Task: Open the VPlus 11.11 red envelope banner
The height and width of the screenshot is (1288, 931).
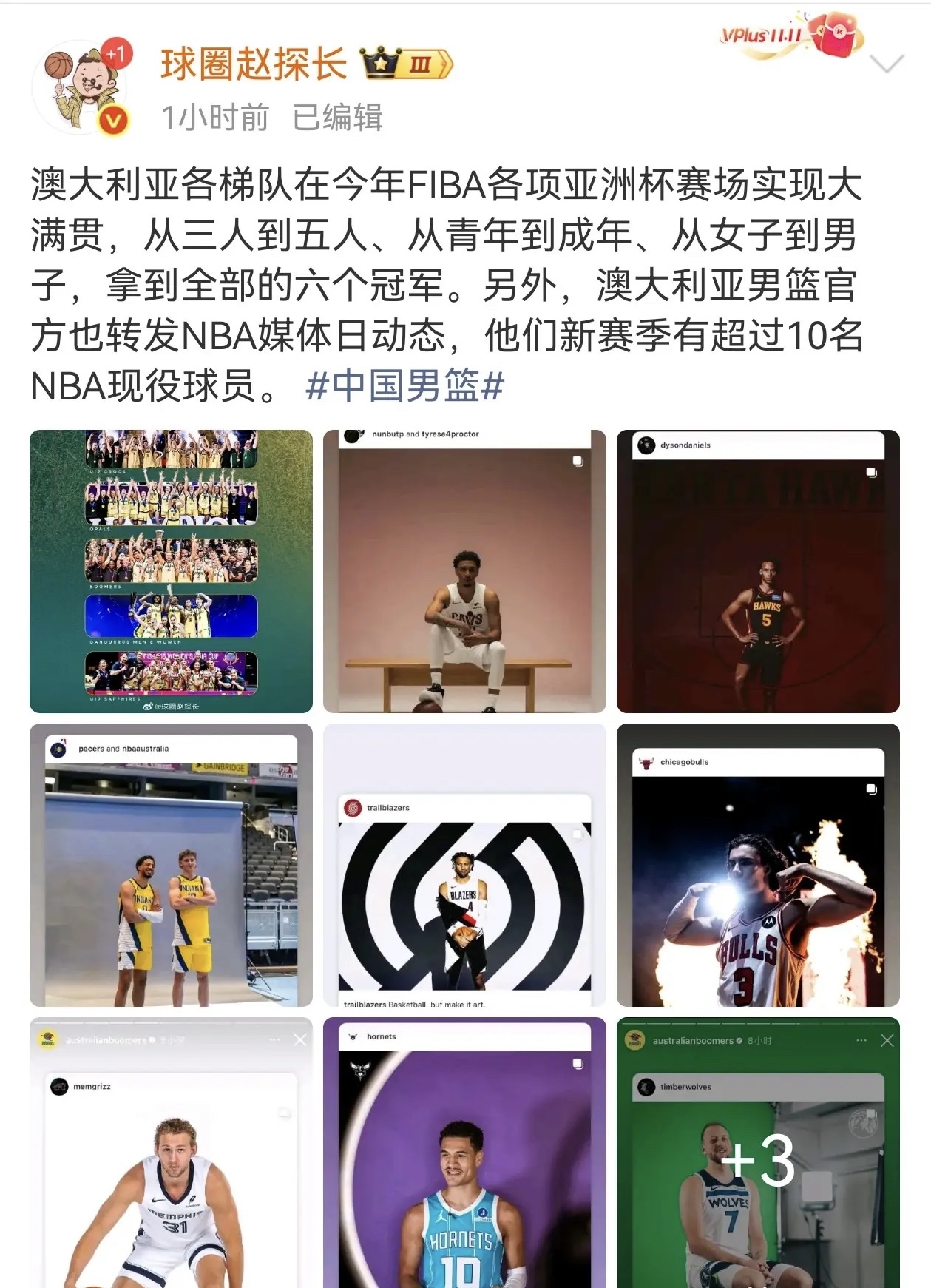Action: coord(791,35)
